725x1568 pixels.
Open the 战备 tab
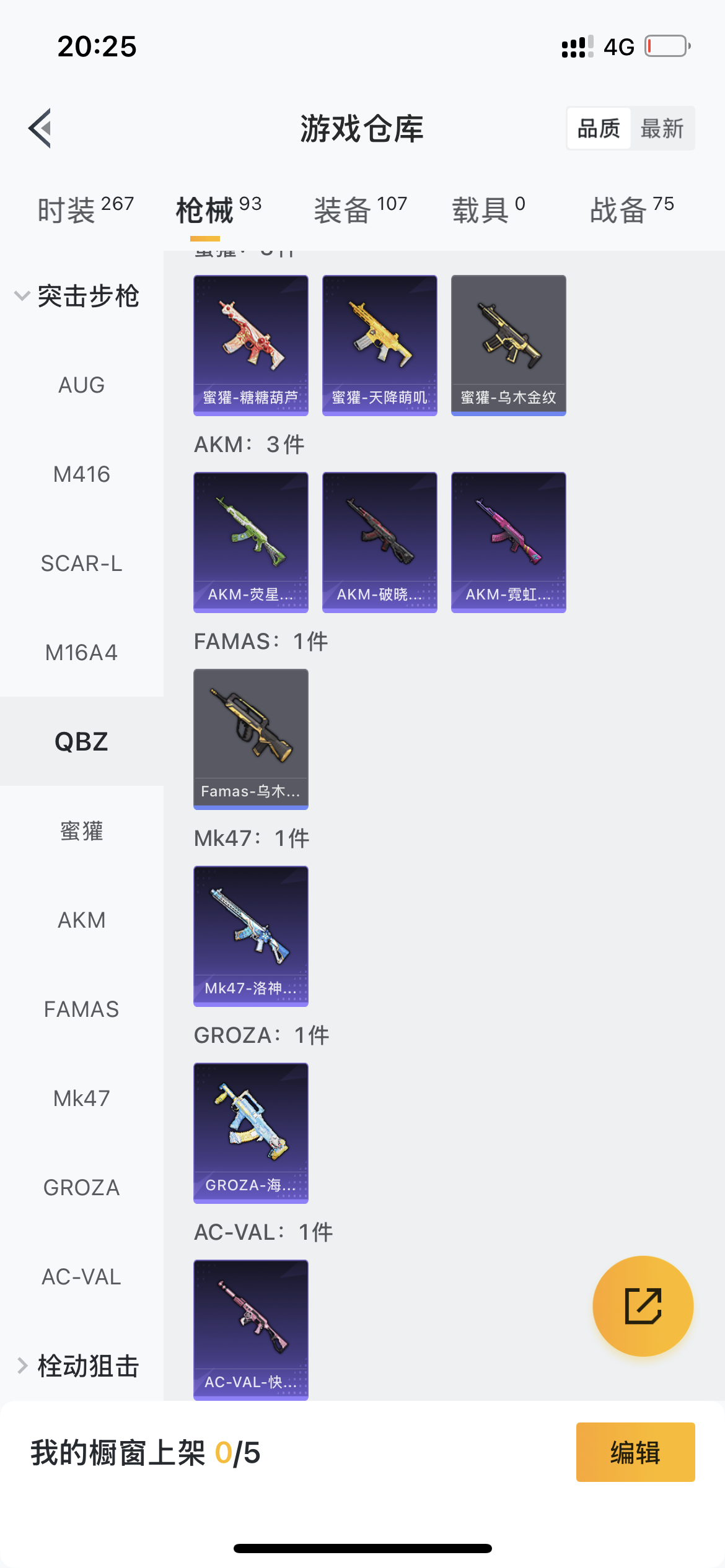[631, 209]
